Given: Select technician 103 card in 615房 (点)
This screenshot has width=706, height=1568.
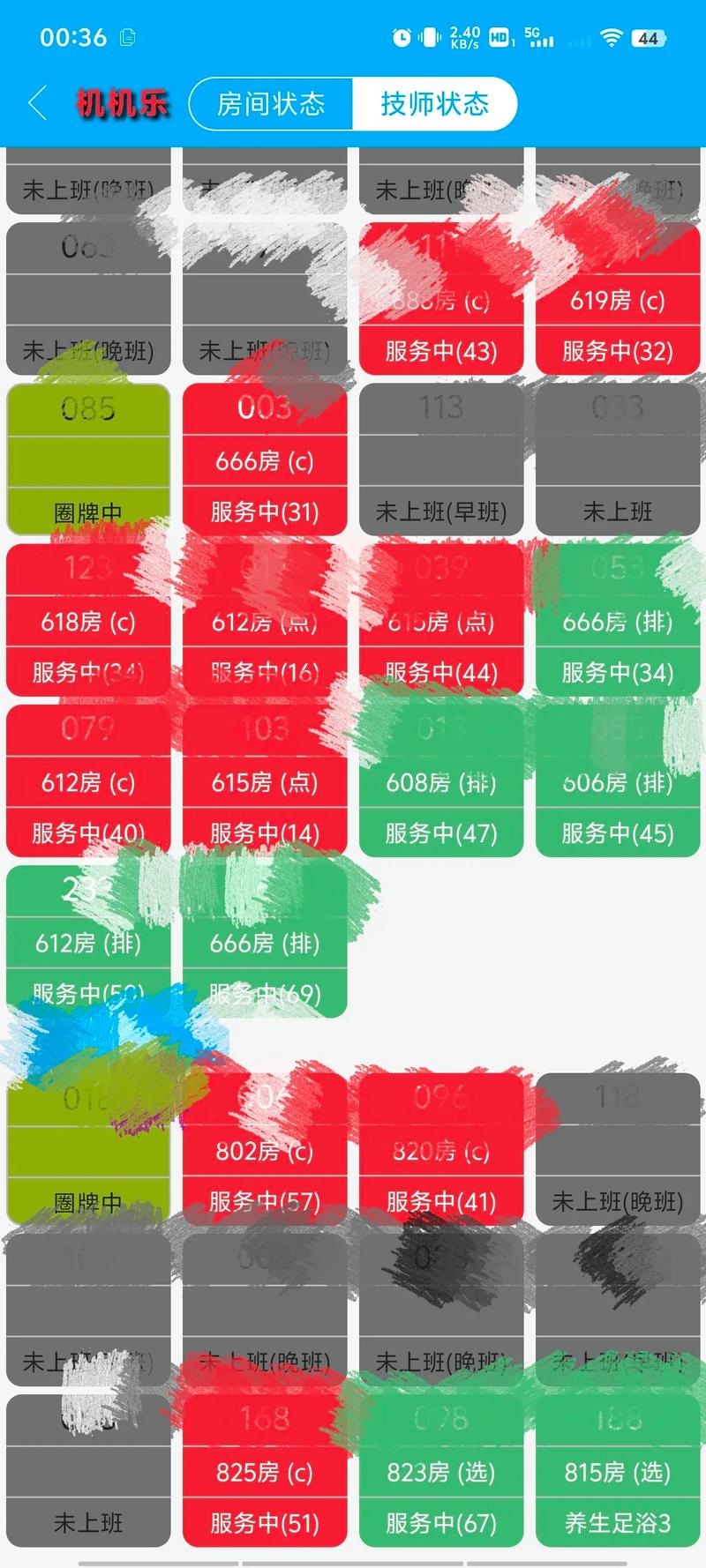Looking at the screenshot, I should point(265,781).
